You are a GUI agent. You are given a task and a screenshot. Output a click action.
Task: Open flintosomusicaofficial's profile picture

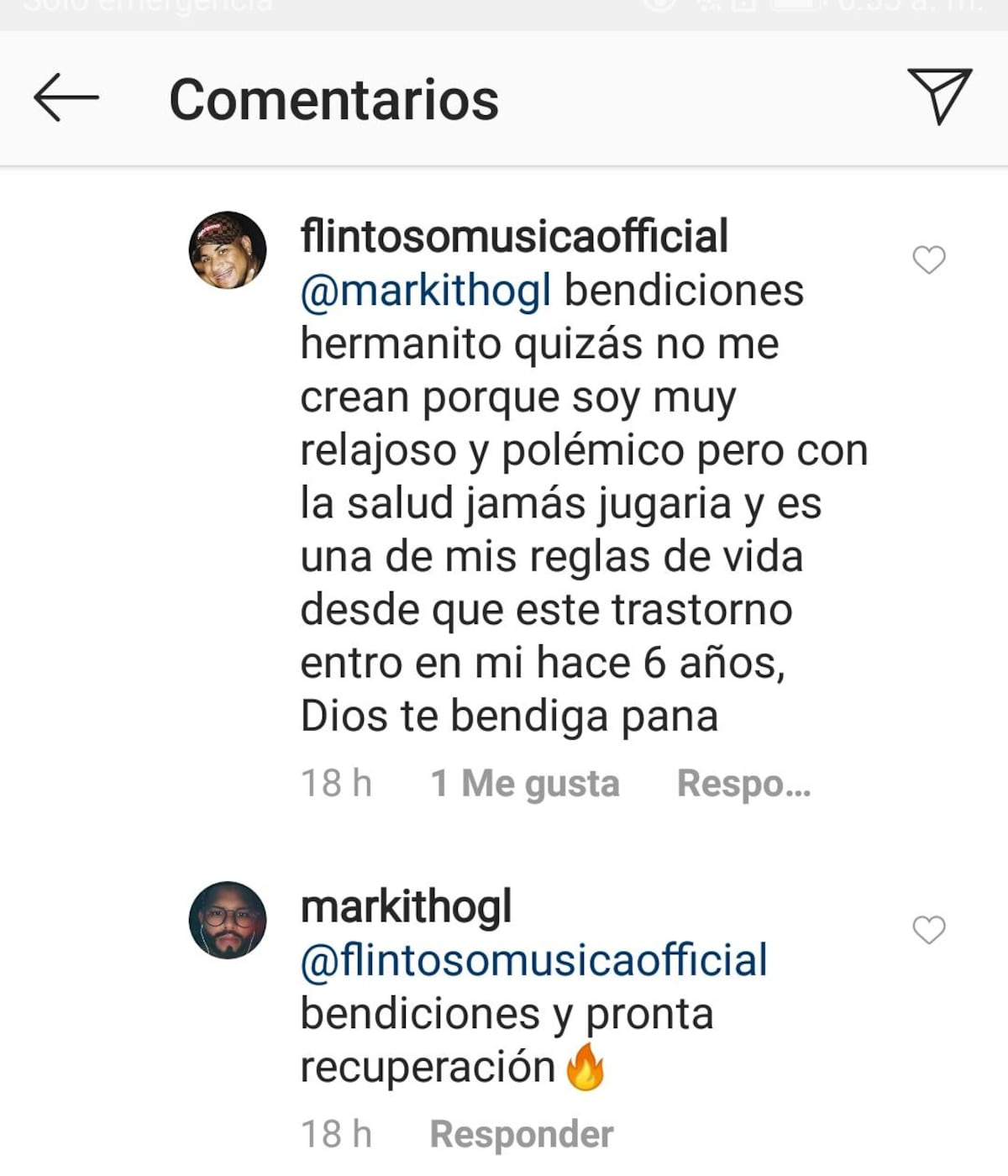pos(228,250)
